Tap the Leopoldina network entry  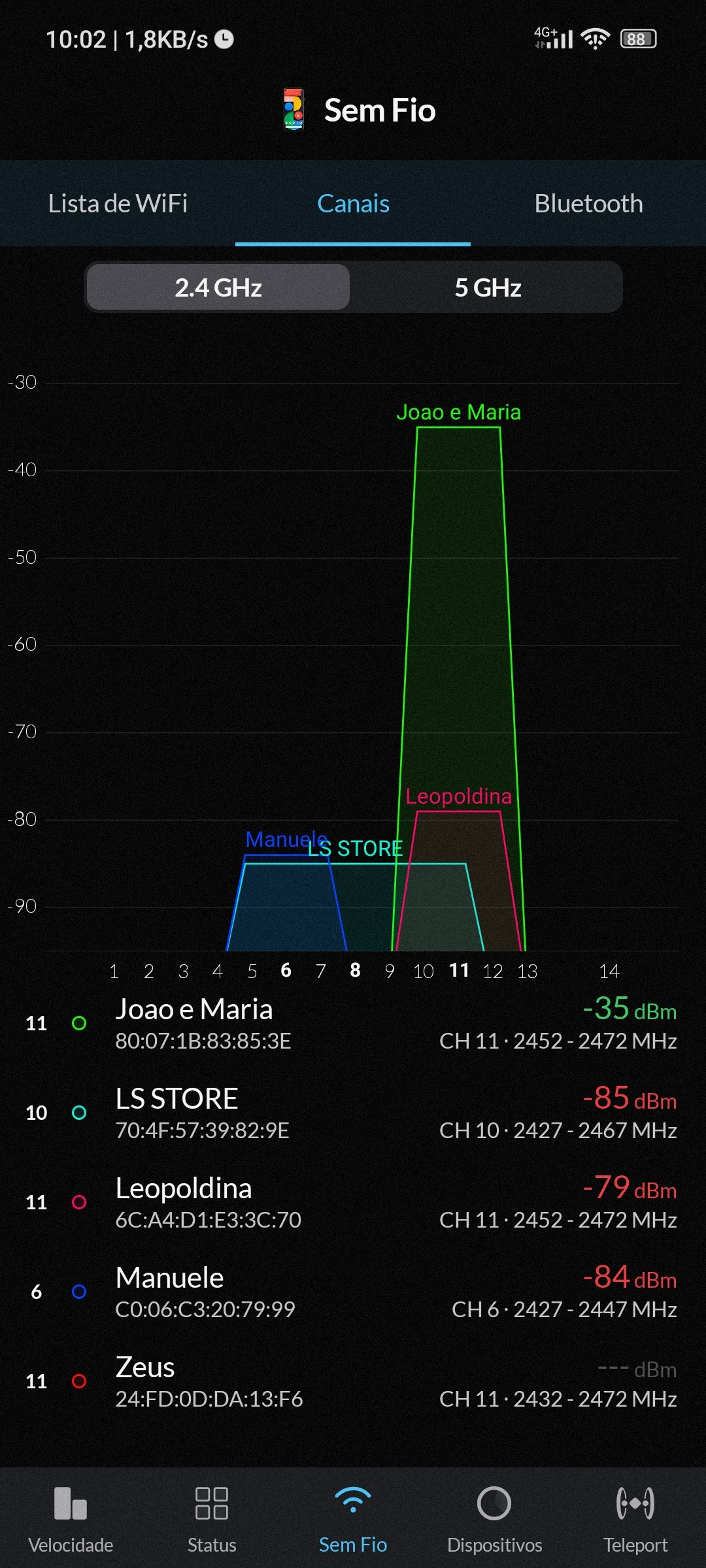(x=353, y=1202)
